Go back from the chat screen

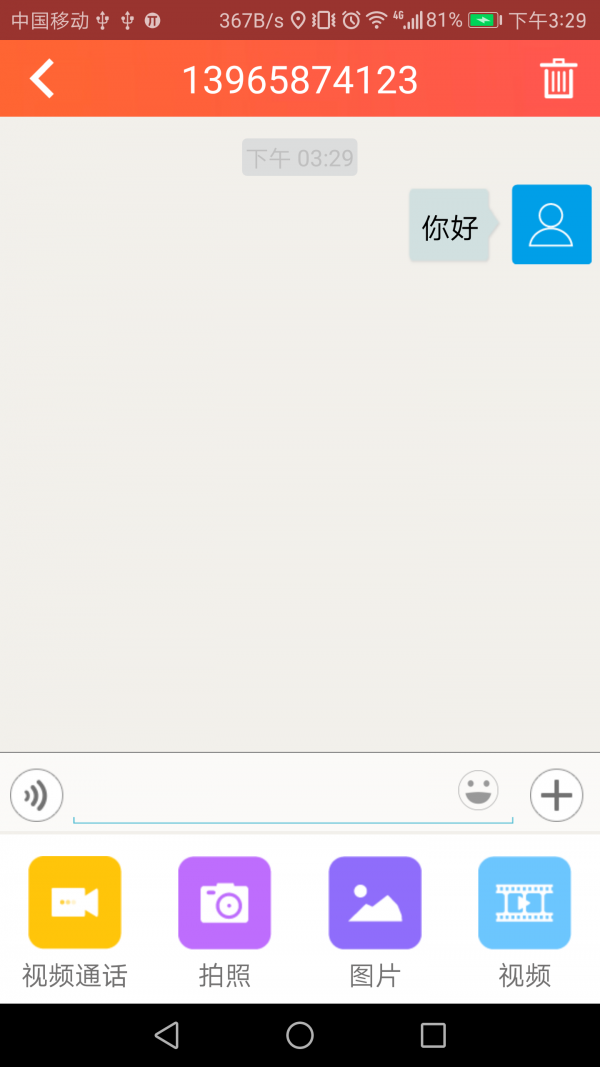tap(42, 79)
